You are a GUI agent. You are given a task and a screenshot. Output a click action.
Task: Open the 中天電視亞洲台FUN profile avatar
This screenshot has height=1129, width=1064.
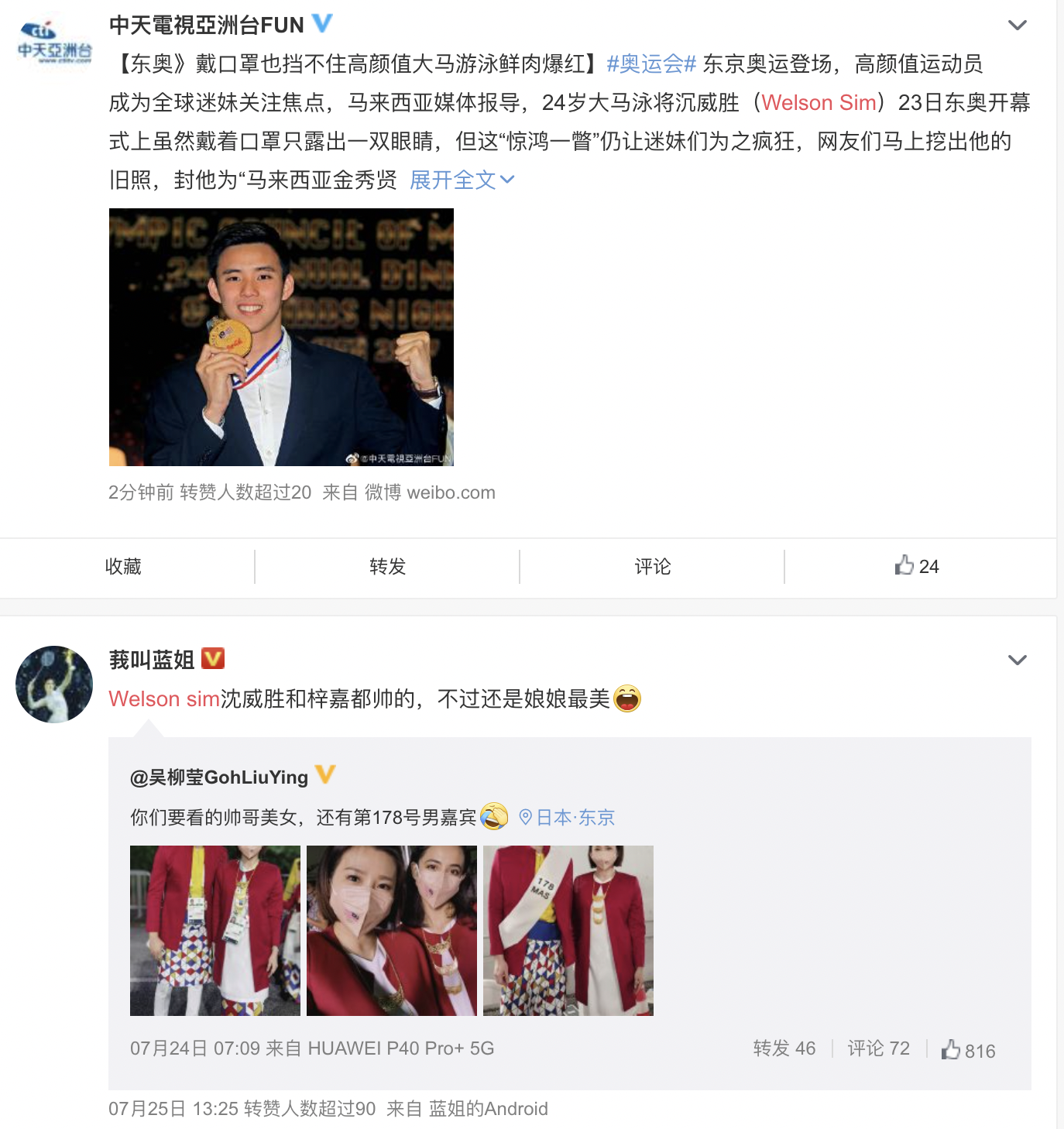pyautogui.click(x=54, y=43)
